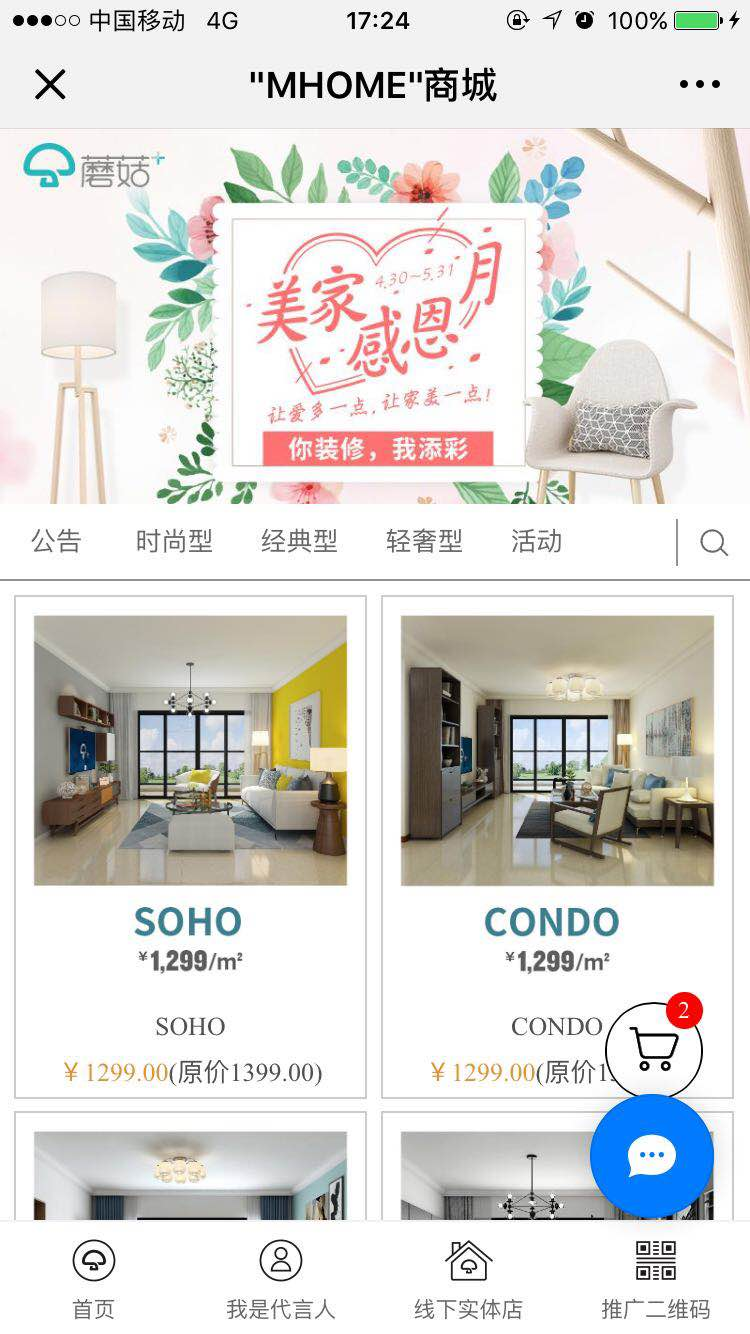Select the 时尚型 category
This screenshot has width=750, height=1334.
tap(174, 542)
